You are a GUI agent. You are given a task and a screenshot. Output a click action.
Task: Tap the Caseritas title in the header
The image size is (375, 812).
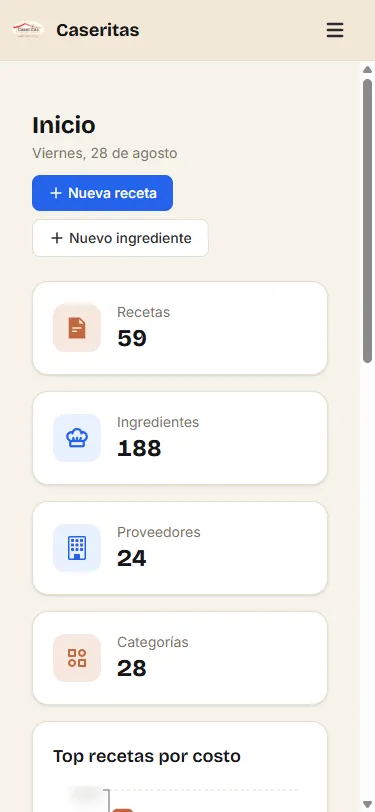tap(98, 30)
